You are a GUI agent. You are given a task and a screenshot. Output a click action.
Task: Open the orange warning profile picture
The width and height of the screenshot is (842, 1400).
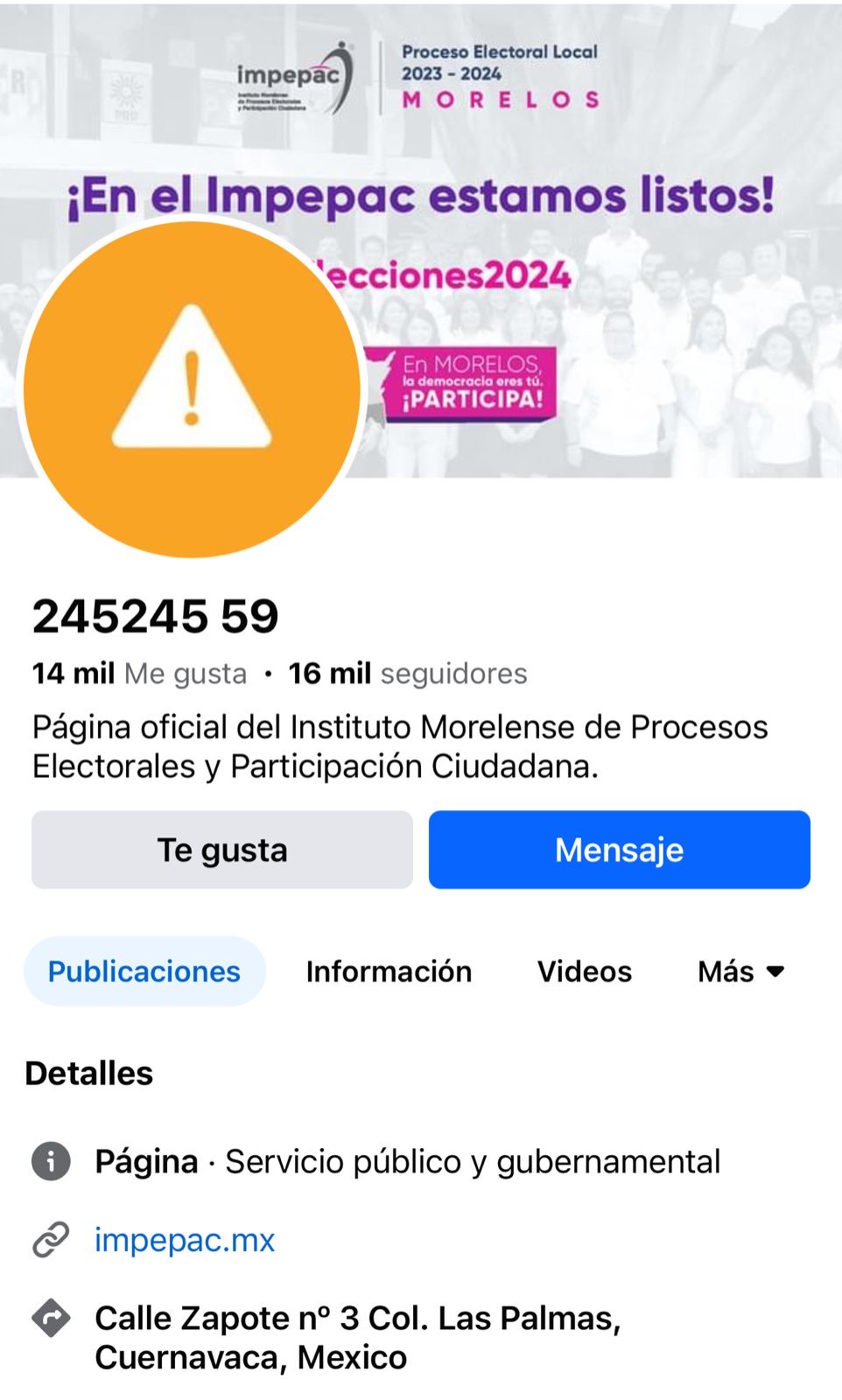[192, 388]
